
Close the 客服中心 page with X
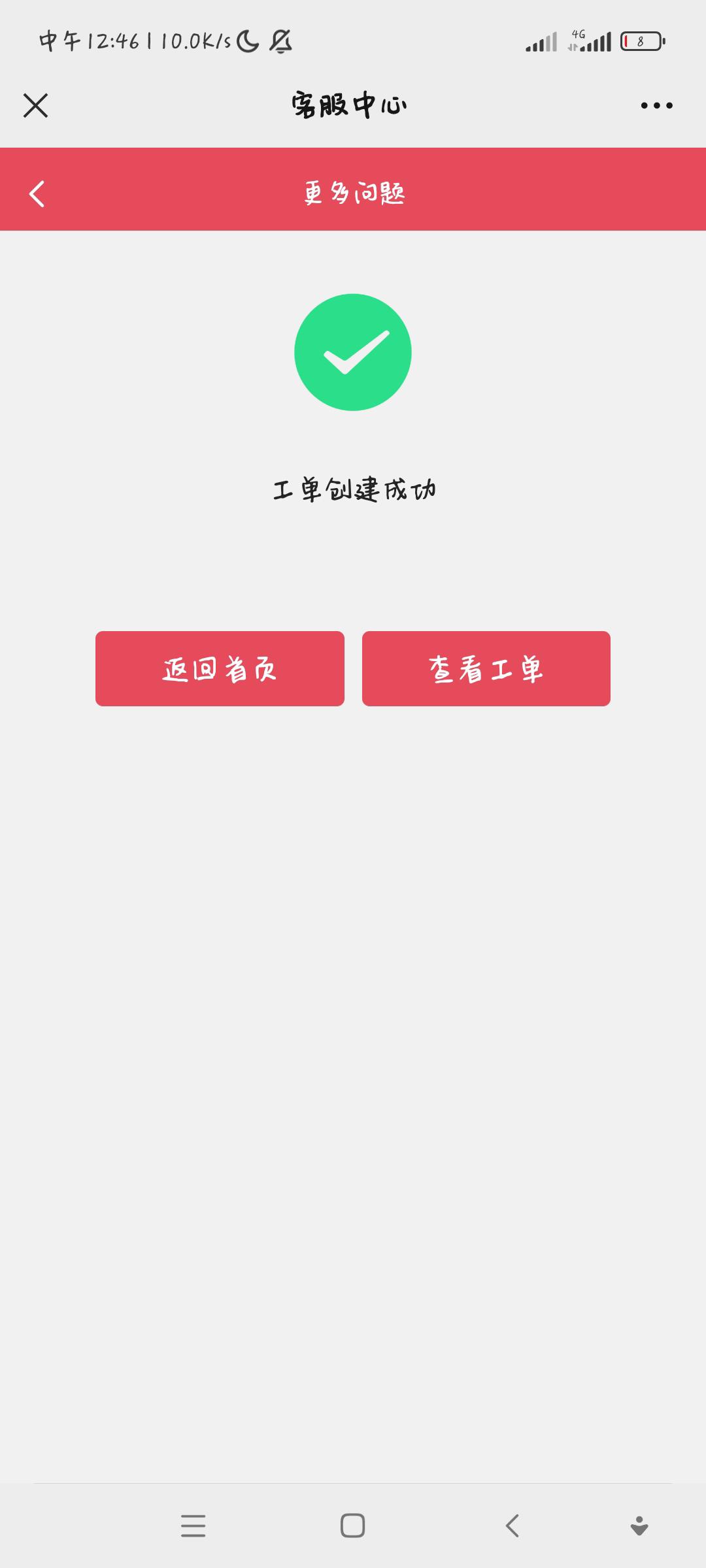pos(35,105)
